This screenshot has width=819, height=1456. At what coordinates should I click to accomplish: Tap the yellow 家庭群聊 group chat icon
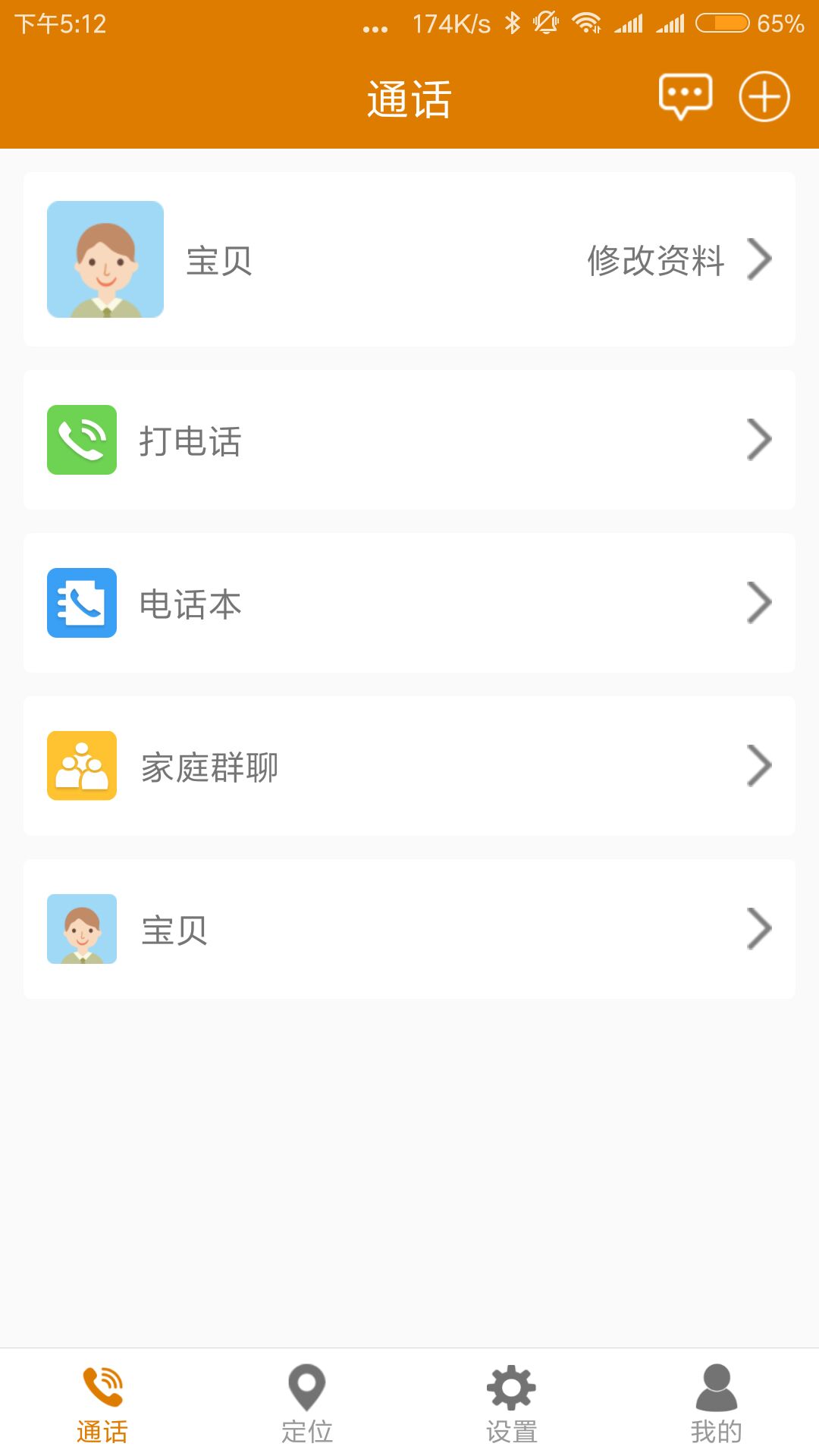[x=82, y=765]
